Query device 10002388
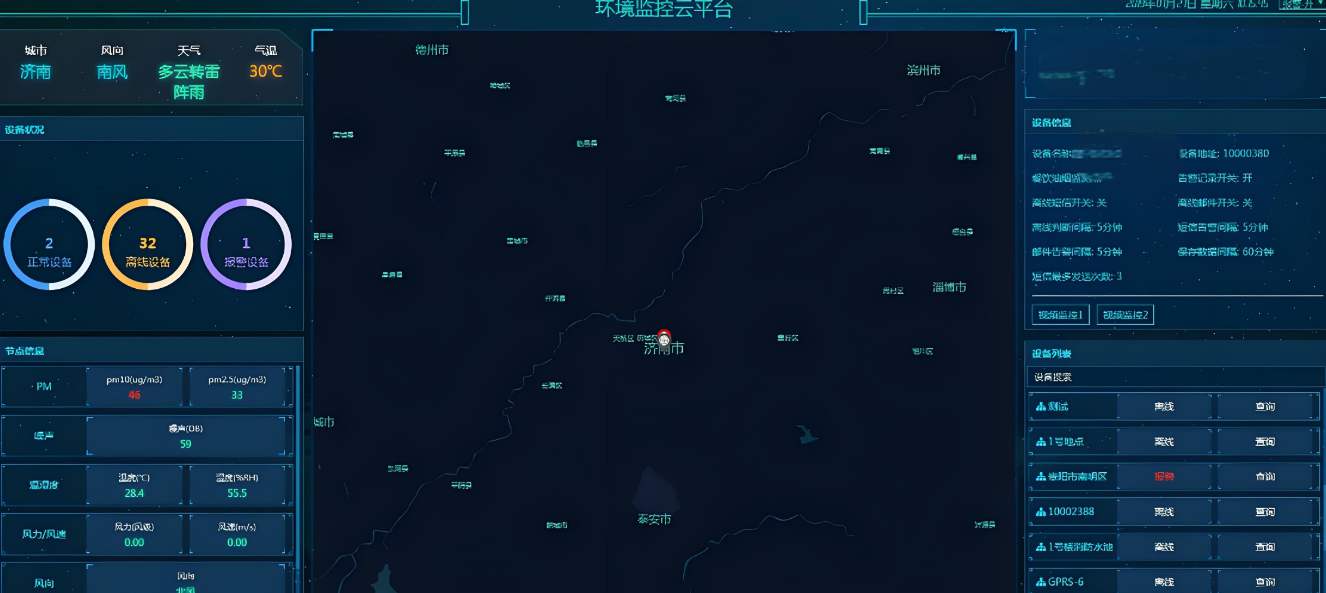Image resolution: width=1326 pixels, height=593 pixels. (x=1264, y=512)
